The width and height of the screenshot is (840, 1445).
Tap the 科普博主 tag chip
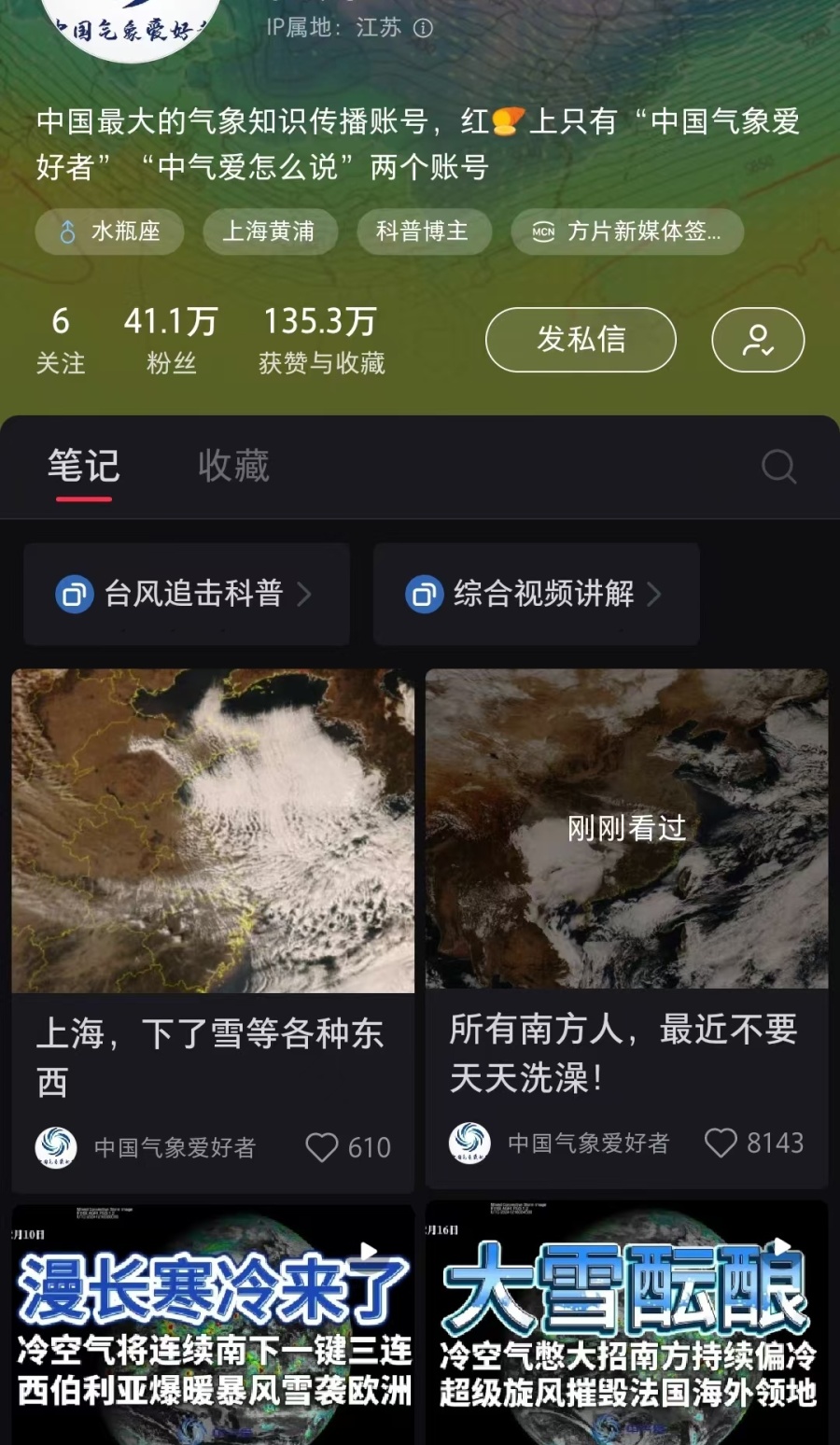tap(424, 231)
